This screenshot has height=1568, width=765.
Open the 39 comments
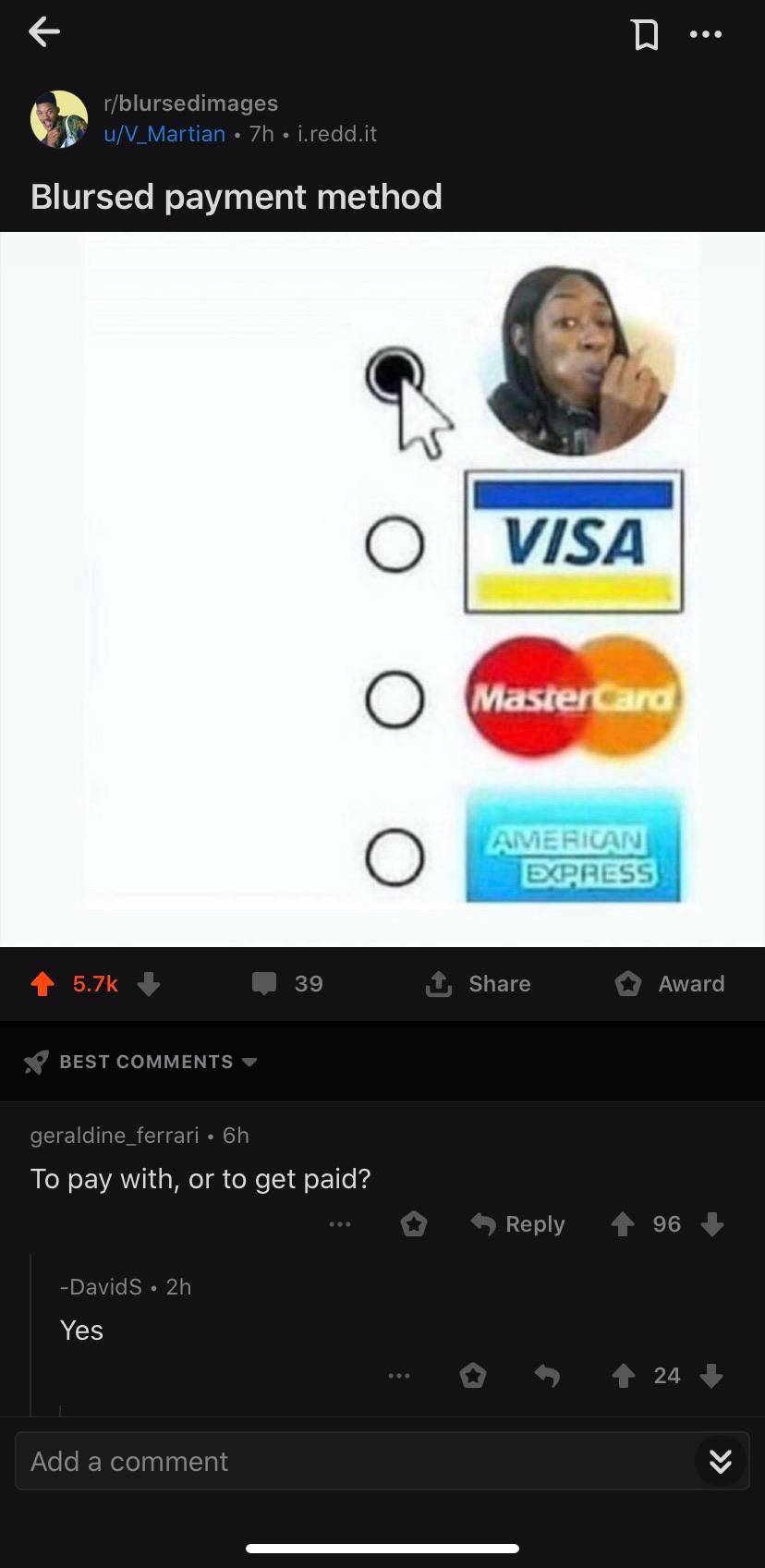pyautogui.click(x=288, y=984)
